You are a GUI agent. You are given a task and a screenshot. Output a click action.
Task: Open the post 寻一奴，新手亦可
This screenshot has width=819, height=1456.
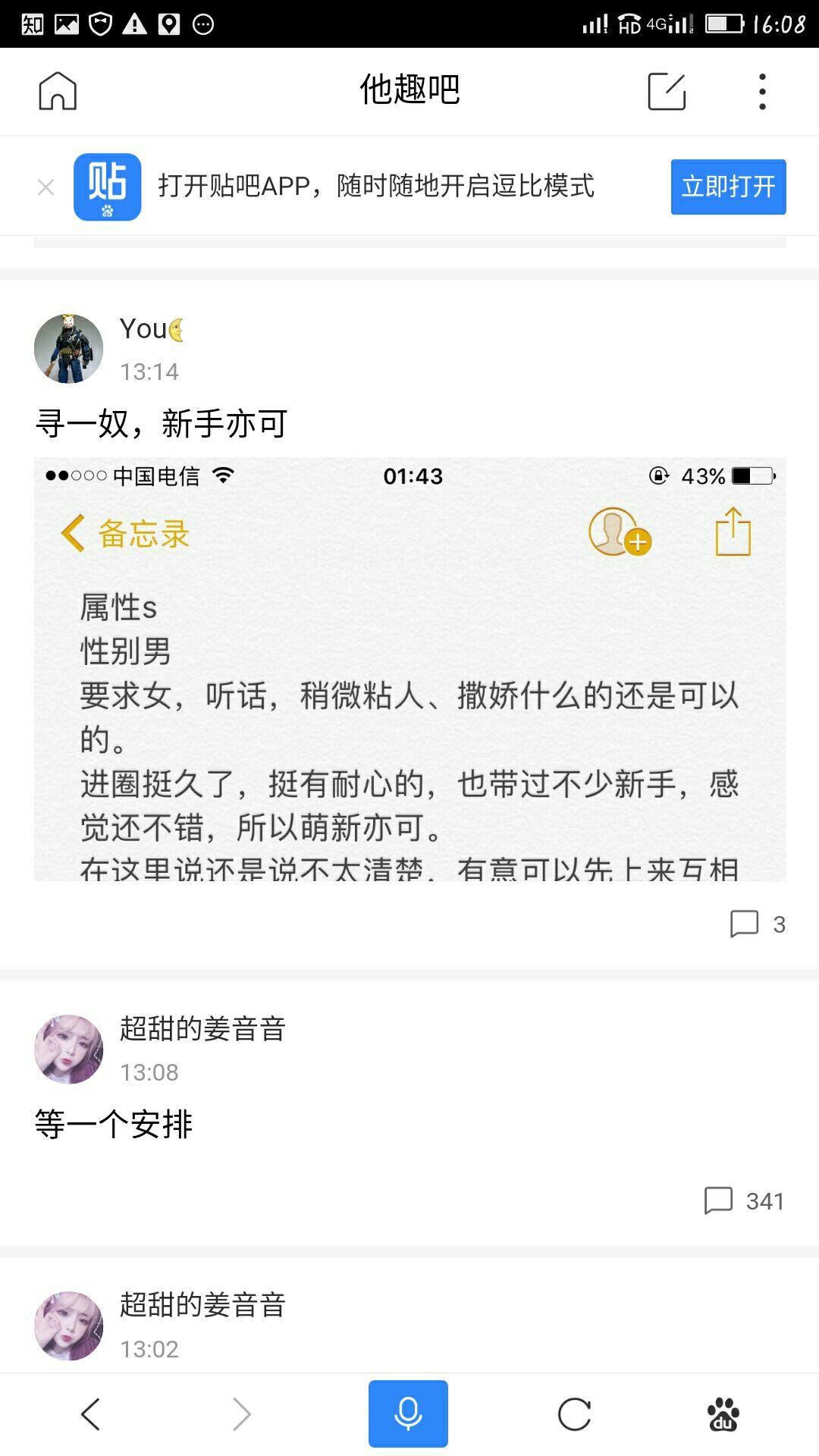(162, 423)
